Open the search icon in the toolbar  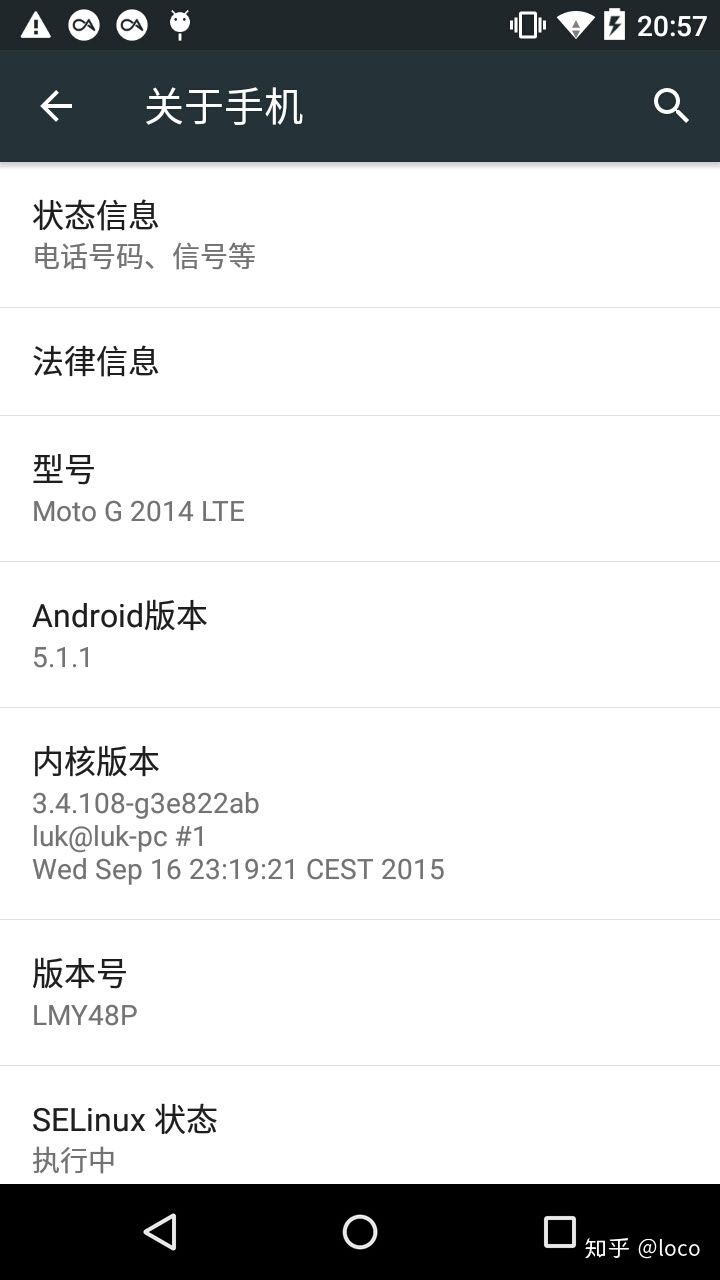[x=671, y=106]
